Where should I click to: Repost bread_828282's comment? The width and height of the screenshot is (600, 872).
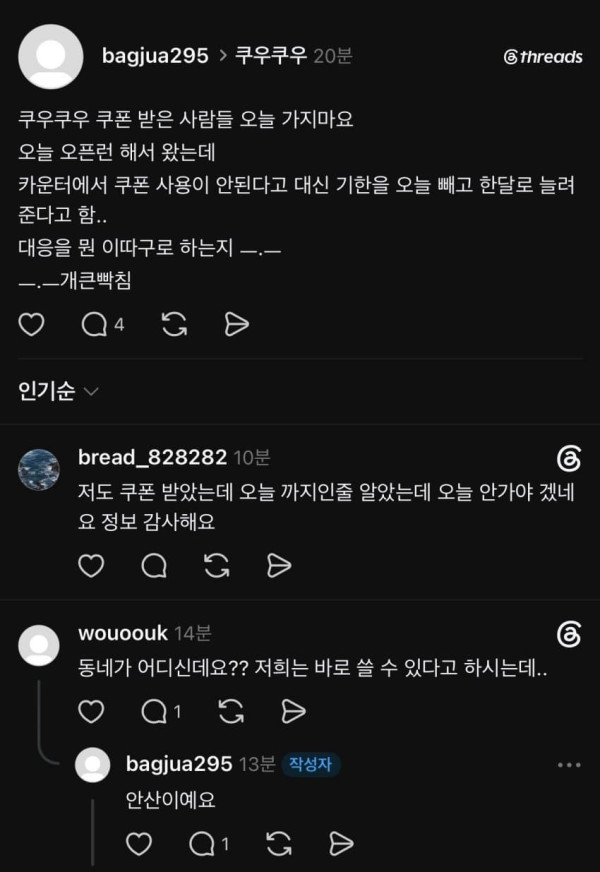click(x=216, y=566)
